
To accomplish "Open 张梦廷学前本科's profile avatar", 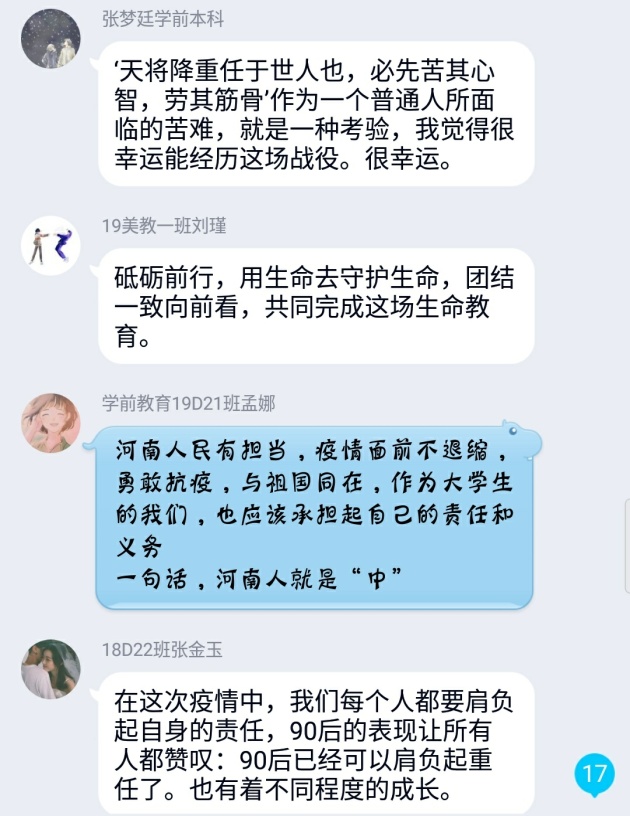I will click(x=50, y=39).
